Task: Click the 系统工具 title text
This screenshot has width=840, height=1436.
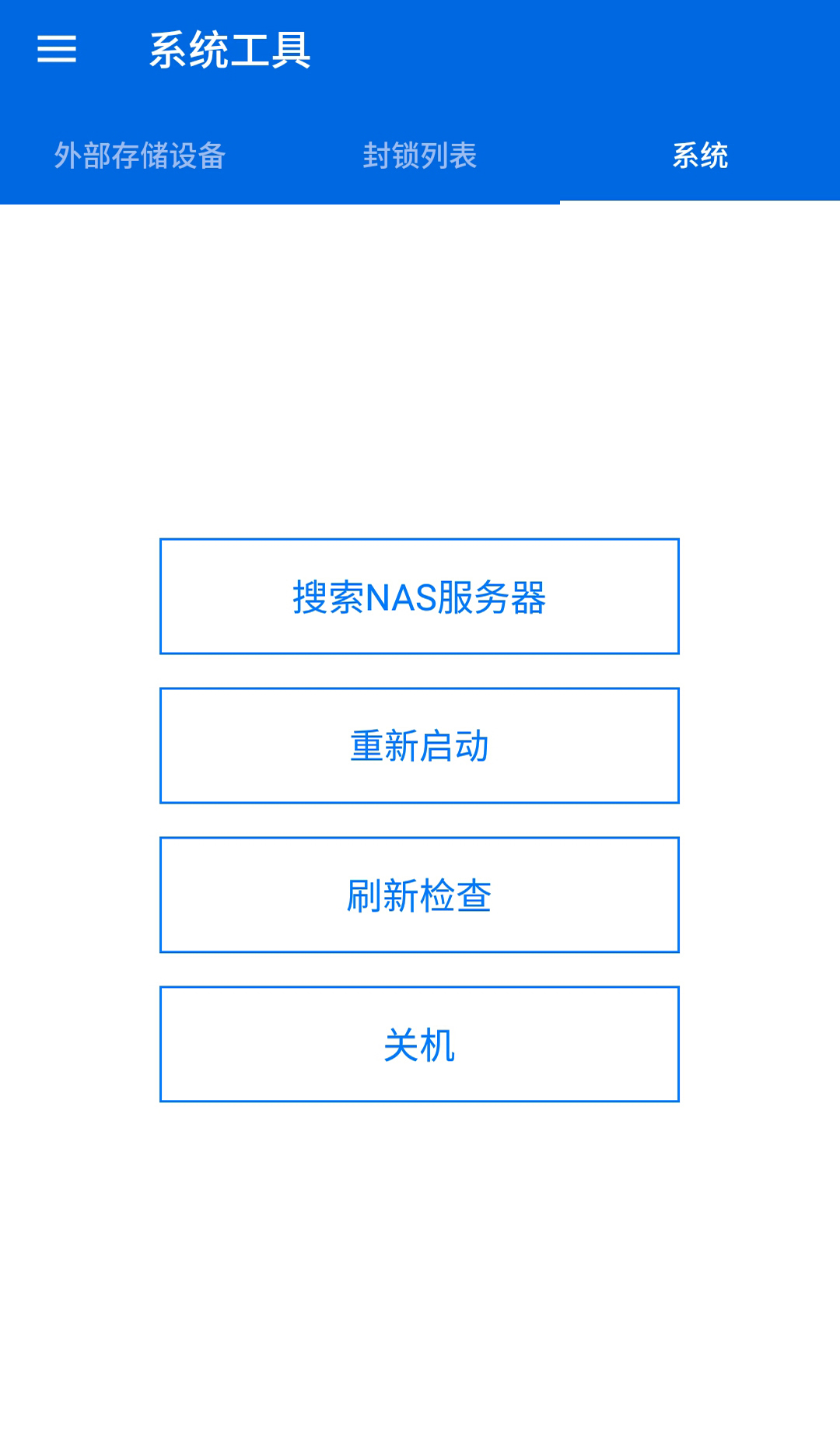Action: pyautogui.click(x=230, y=48)
